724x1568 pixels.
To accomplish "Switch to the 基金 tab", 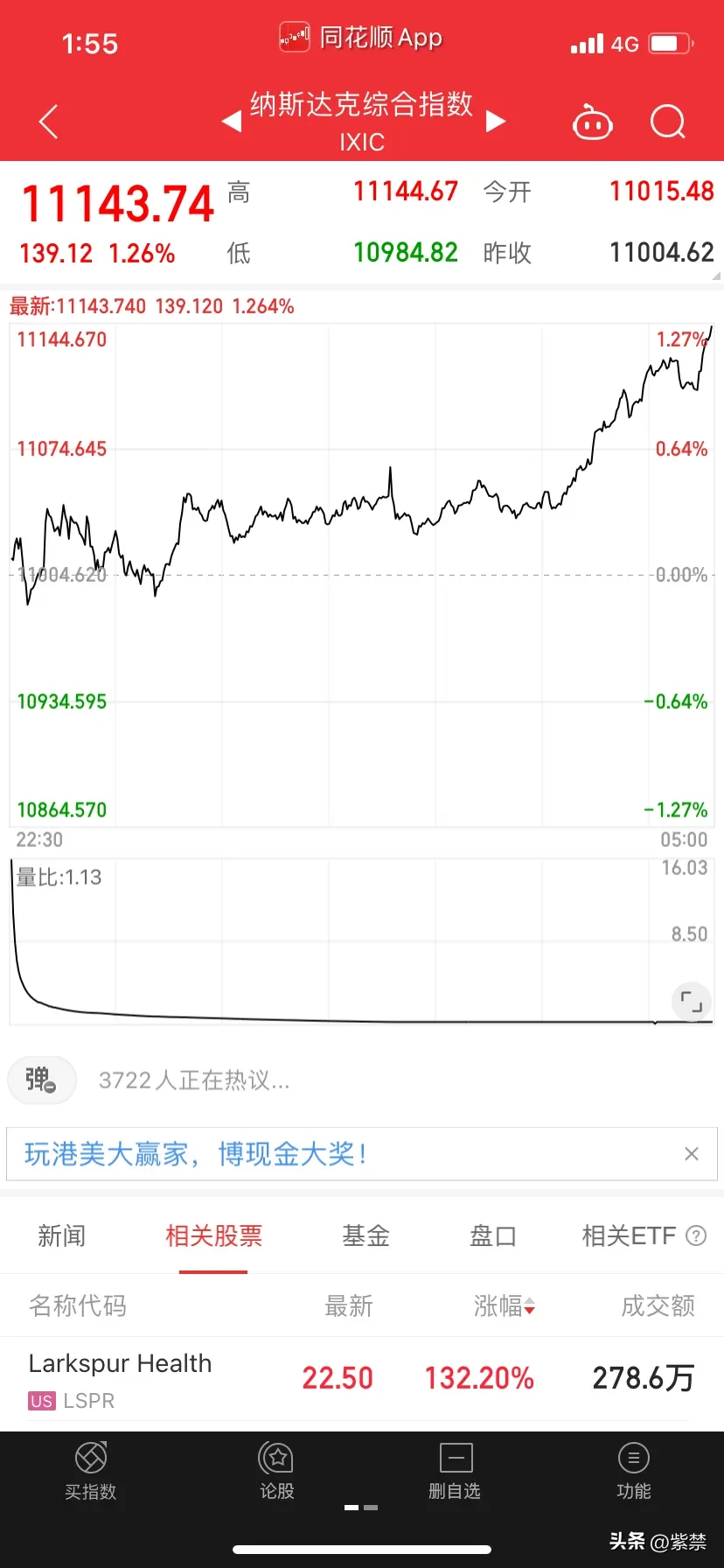I will (365, 1235).
